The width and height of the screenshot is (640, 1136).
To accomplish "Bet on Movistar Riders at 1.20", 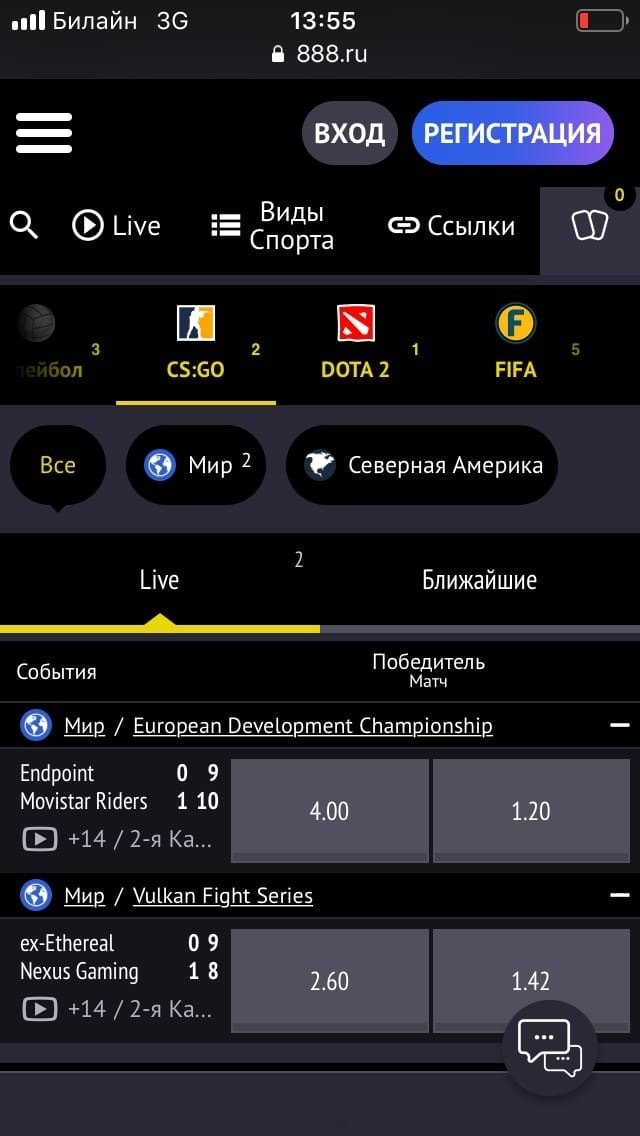I will pyautogui.click(x=531, y=810).
